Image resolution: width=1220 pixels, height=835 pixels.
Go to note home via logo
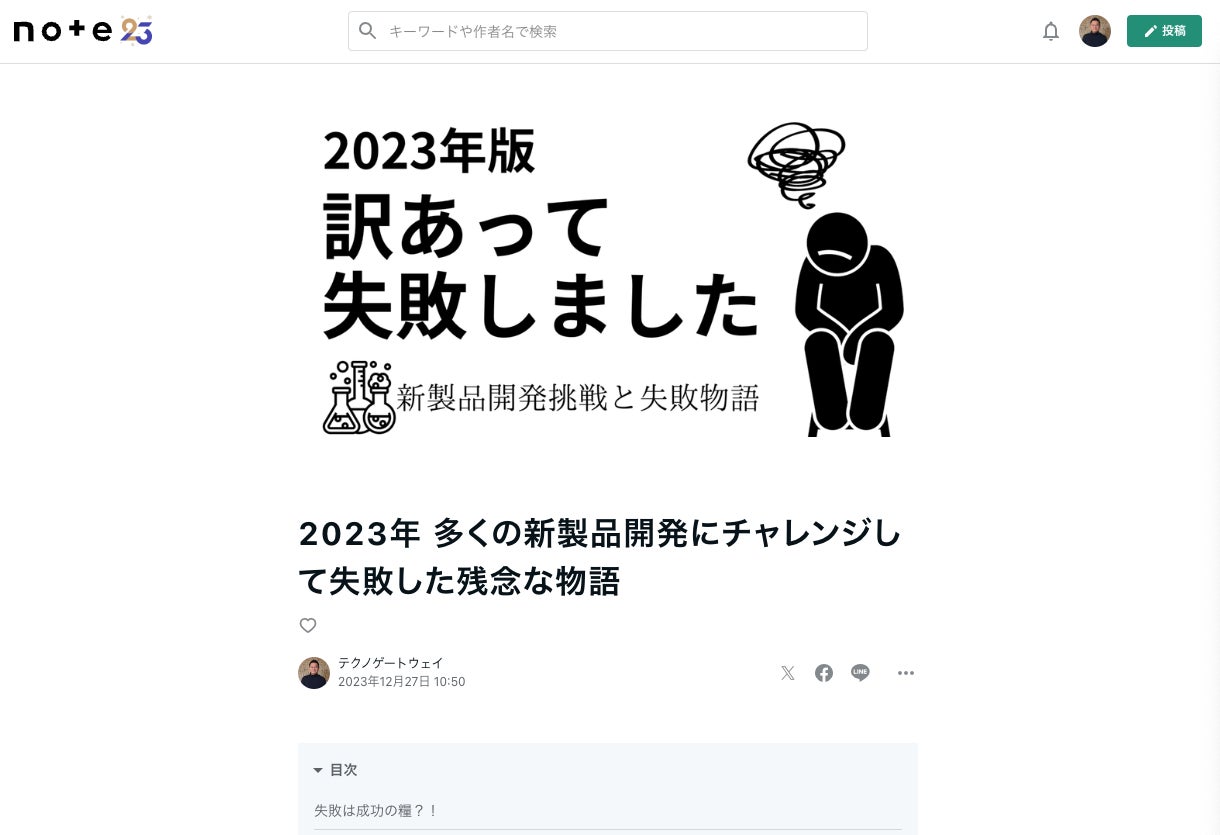[x=82, y=31]
